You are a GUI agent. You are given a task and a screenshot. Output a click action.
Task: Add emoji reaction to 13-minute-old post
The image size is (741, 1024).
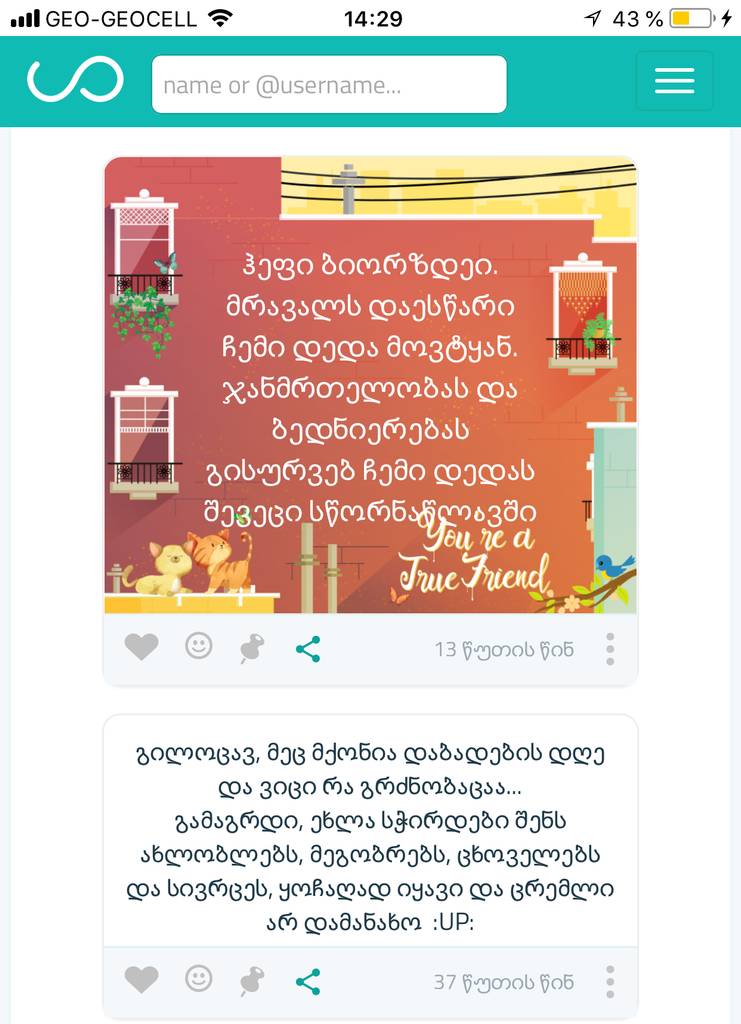[x=199, y=647]
